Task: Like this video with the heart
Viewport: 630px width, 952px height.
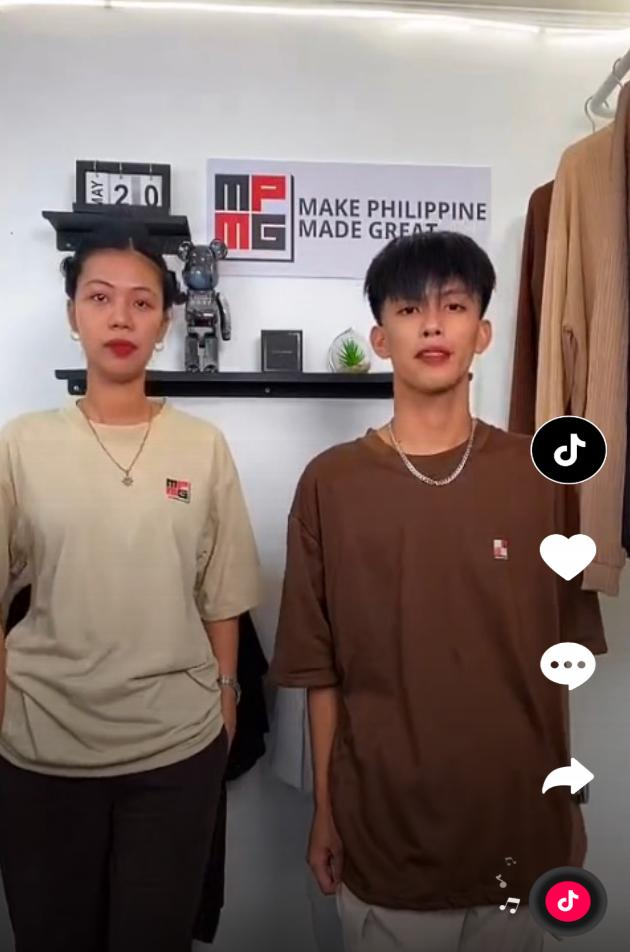Action: 567,556
